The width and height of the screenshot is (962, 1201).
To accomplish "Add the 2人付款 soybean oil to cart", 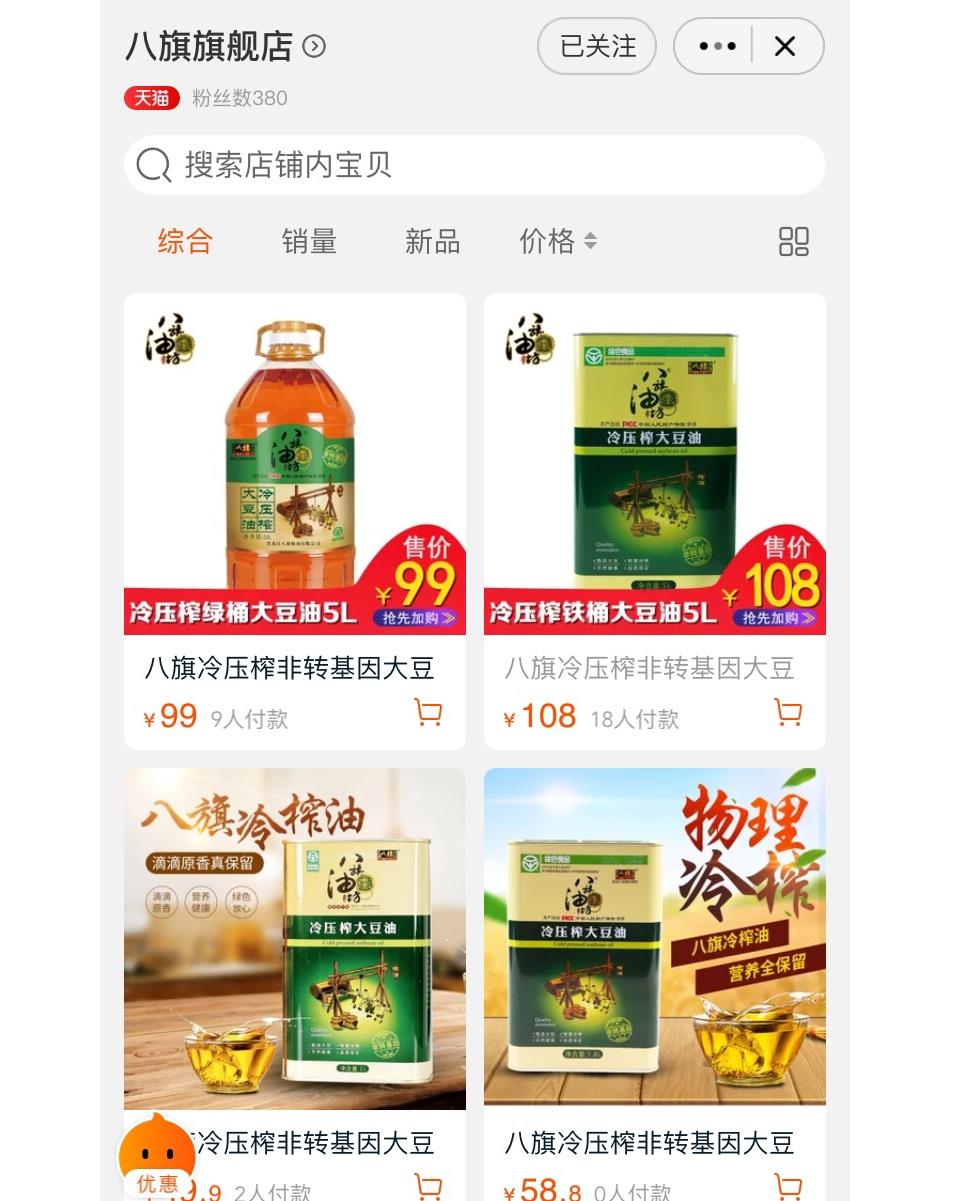I will [428, 1187].
